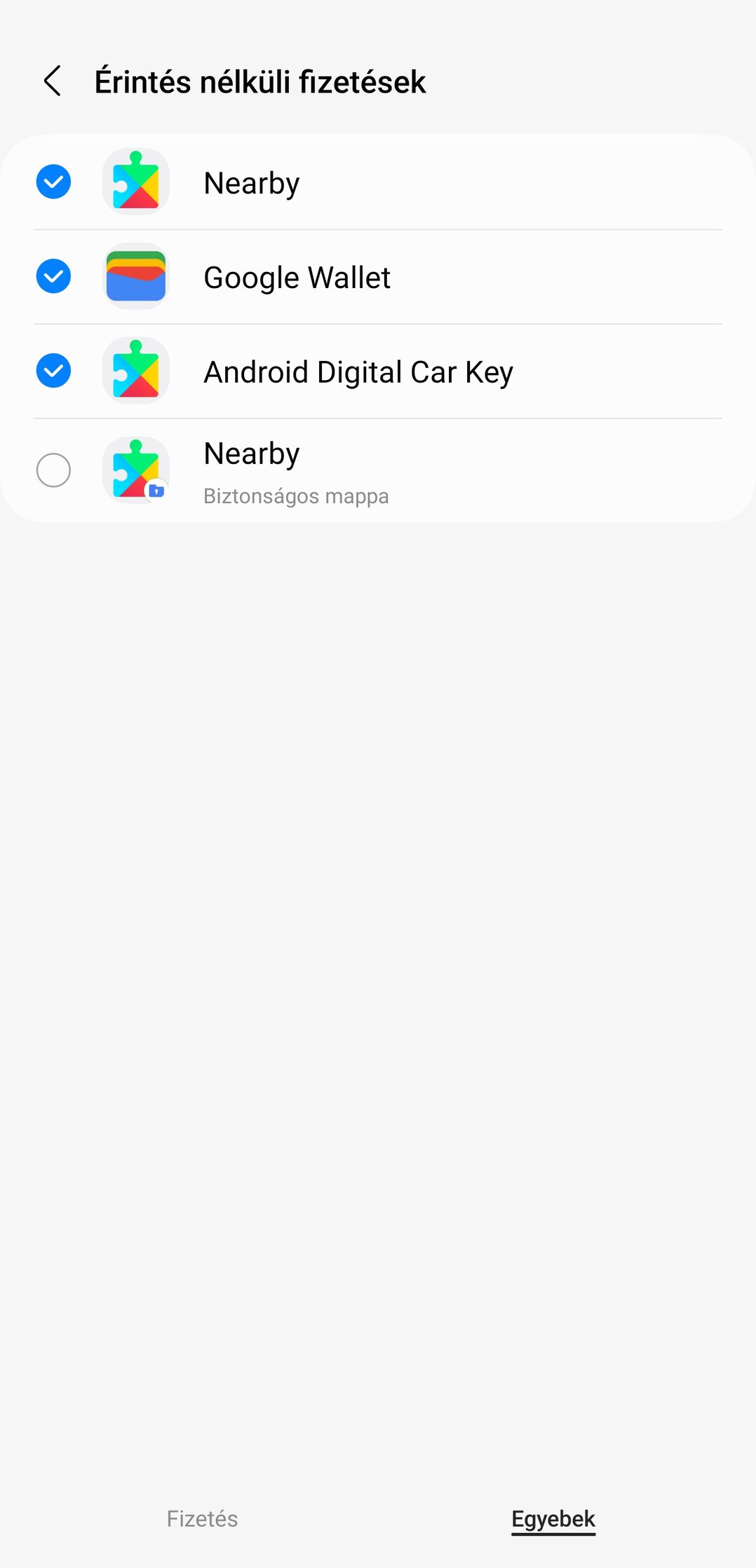Image resolution: width=756 pixels, height=1568 pixels.
Task: Go back from Érintés nélküli fizetések
Action: [53, 81]
